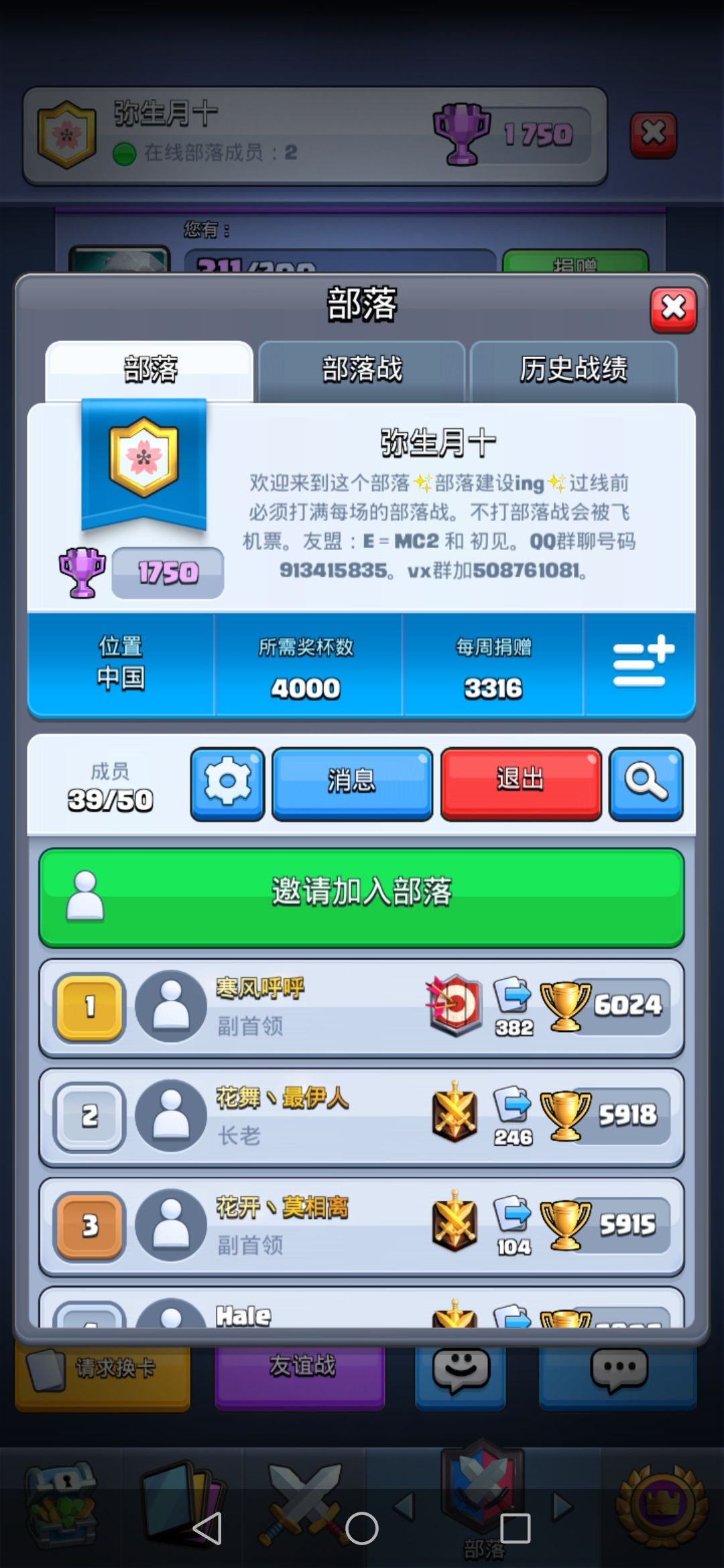Open member 寒风呼呼's row
The height and width of the screenshot is (1568, 724).
click(361, 1008)
